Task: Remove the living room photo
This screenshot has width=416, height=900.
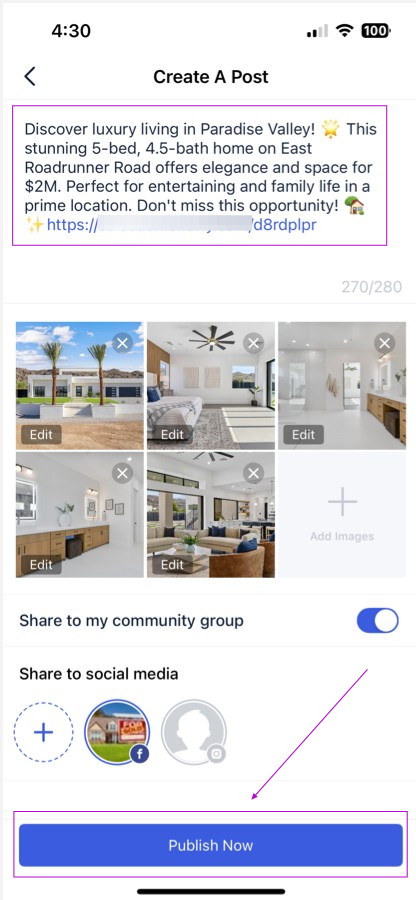Action: [253, 473]
